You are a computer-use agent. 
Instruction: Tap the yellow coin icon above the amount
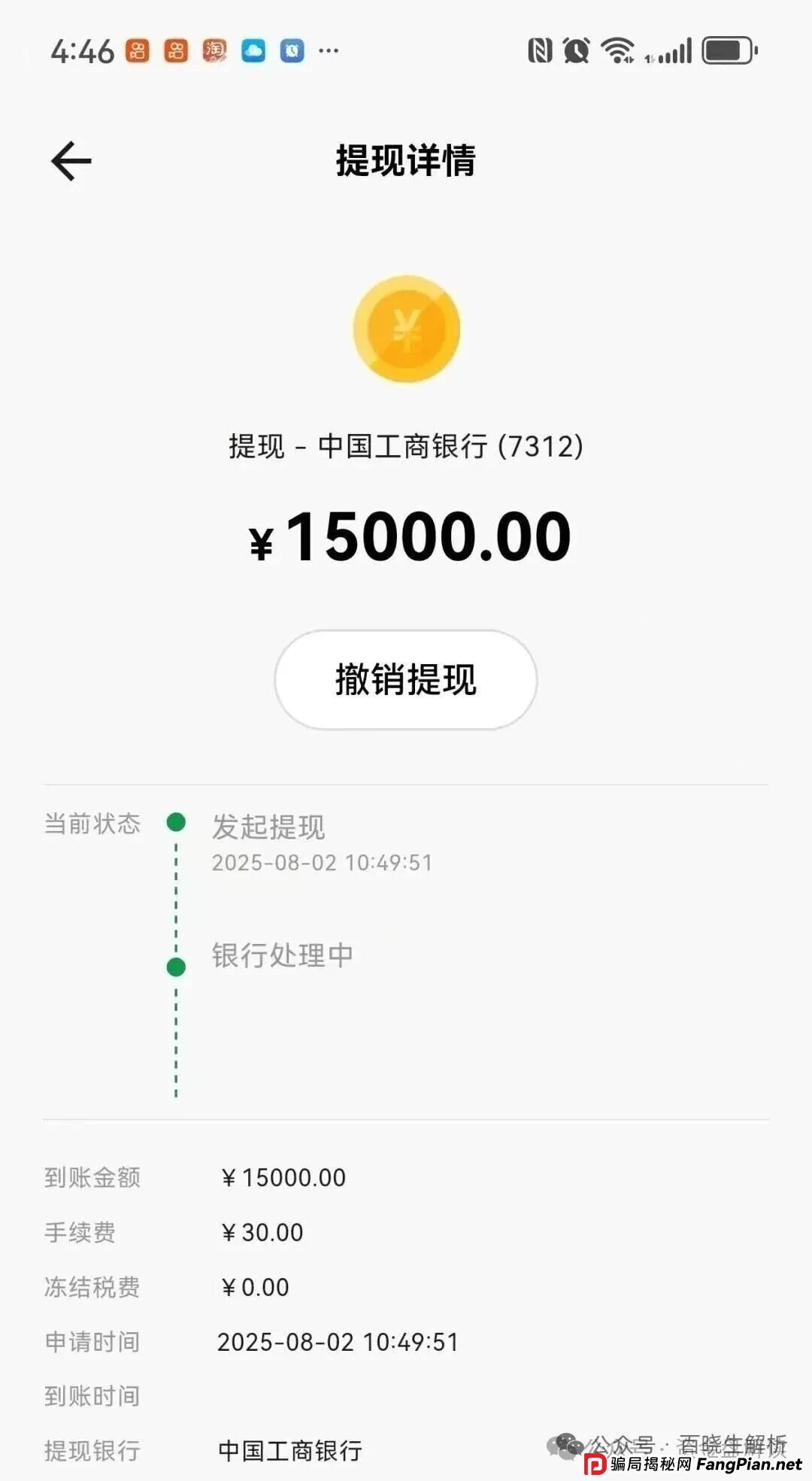[406, 326]
